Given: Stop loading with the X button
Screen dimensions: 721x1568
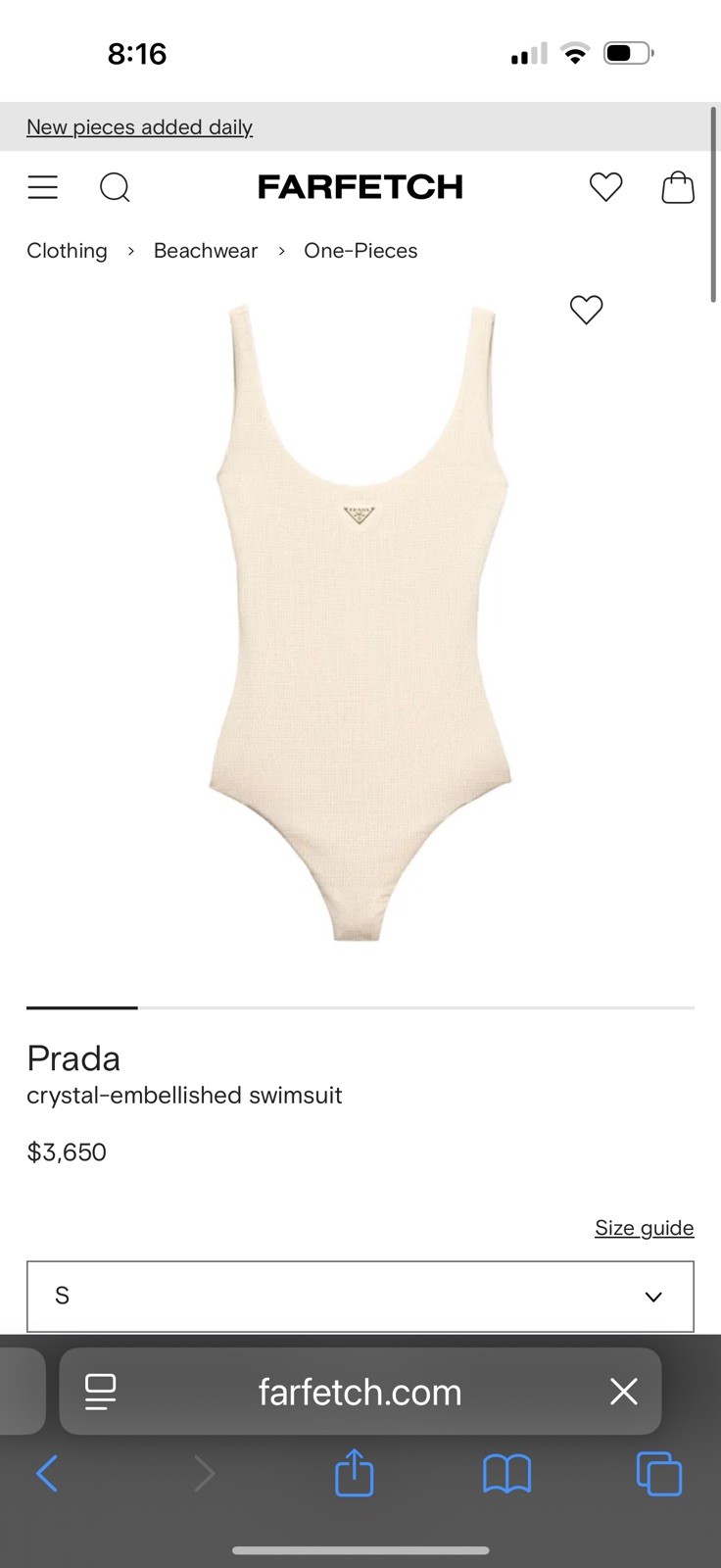Looking at the screenshot, I should 624,1392.
